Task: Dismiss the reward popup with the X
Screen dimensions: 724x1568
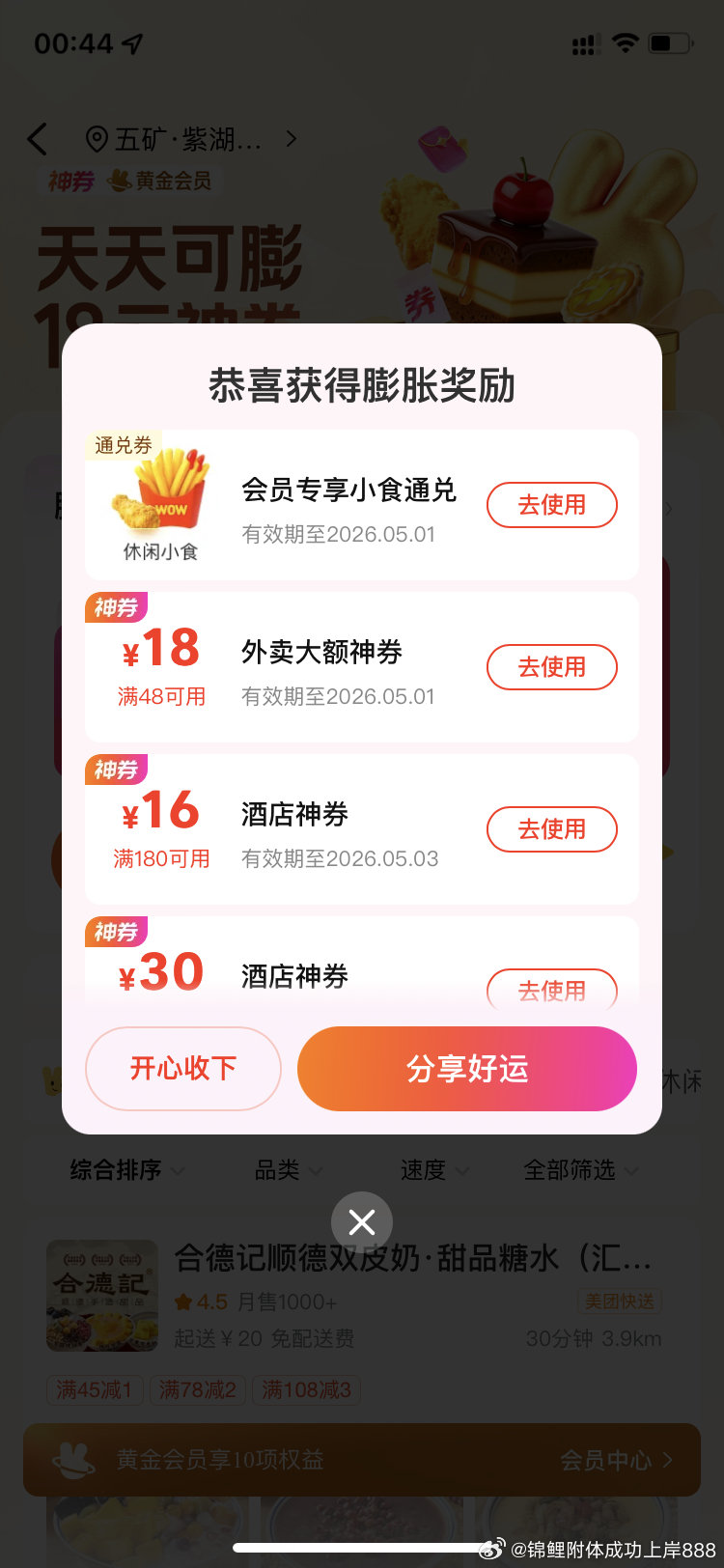Action: pyautogui.click(x=362, y=1222)
